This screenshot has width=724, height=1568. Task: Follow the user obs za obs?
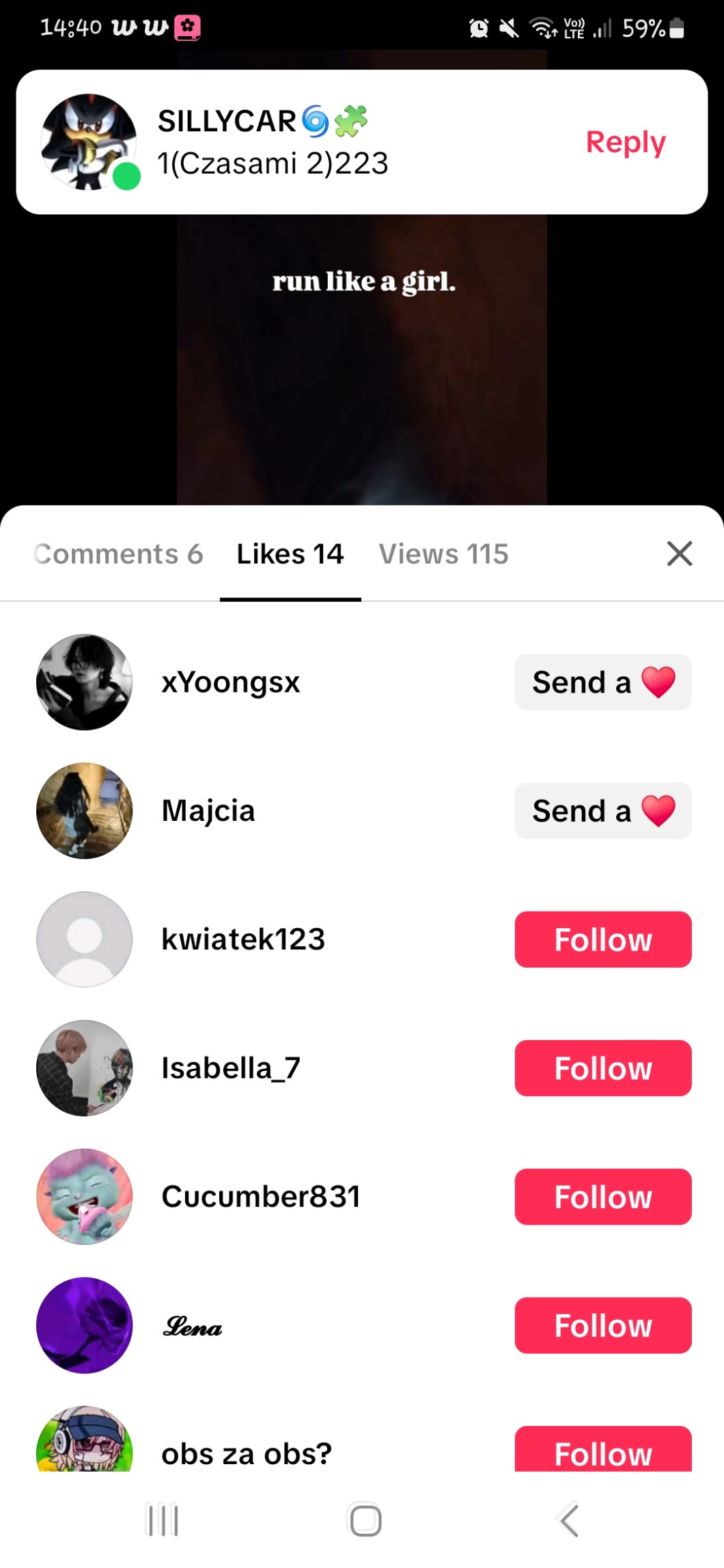click(x=602, y=1451)
